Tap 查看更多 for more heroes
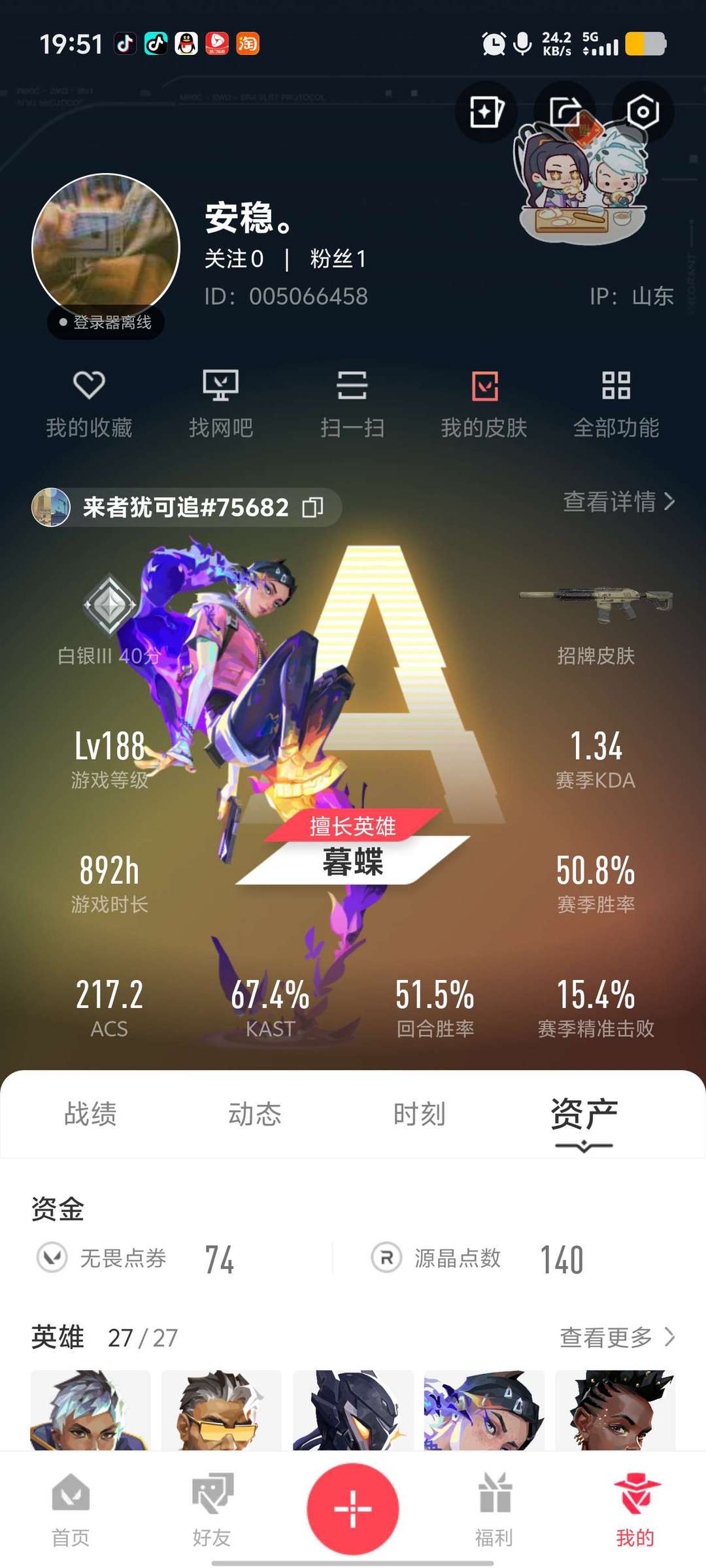This screenshot has height=1568, width=706. point(616,1337)
